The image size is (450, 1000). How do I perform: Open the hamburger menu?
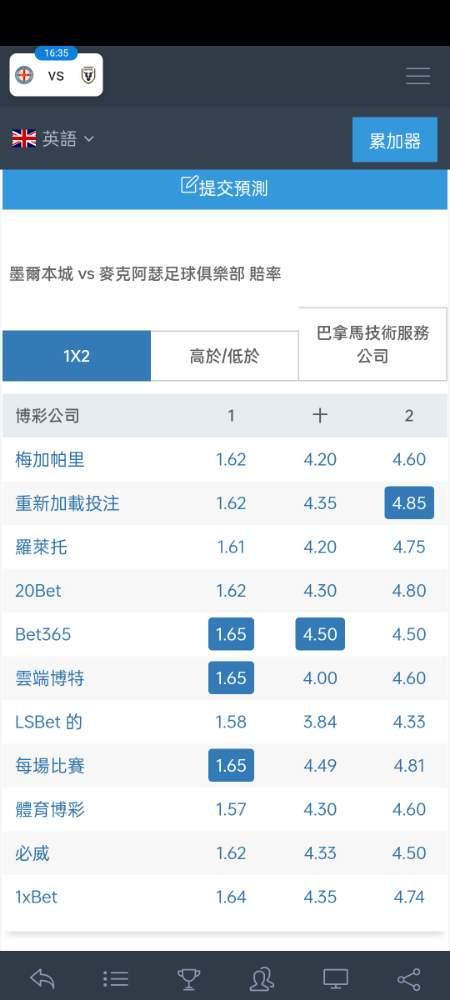pos(418,76)
